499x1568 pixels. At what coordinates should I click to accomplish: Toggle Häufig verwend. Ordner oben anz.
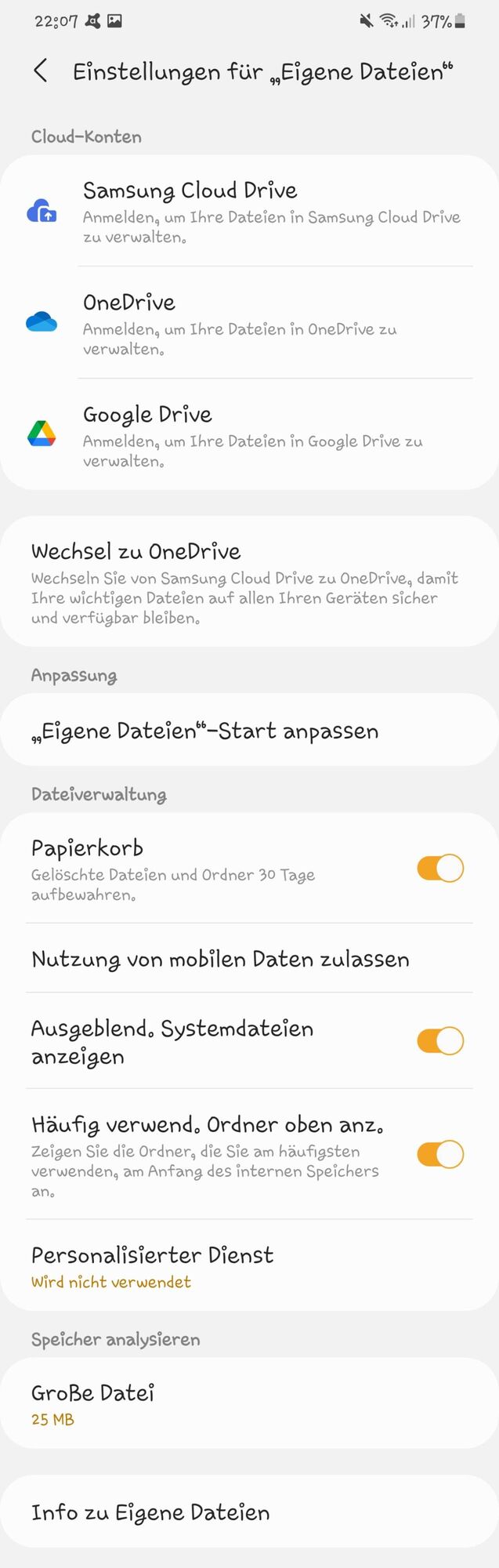440,1154
